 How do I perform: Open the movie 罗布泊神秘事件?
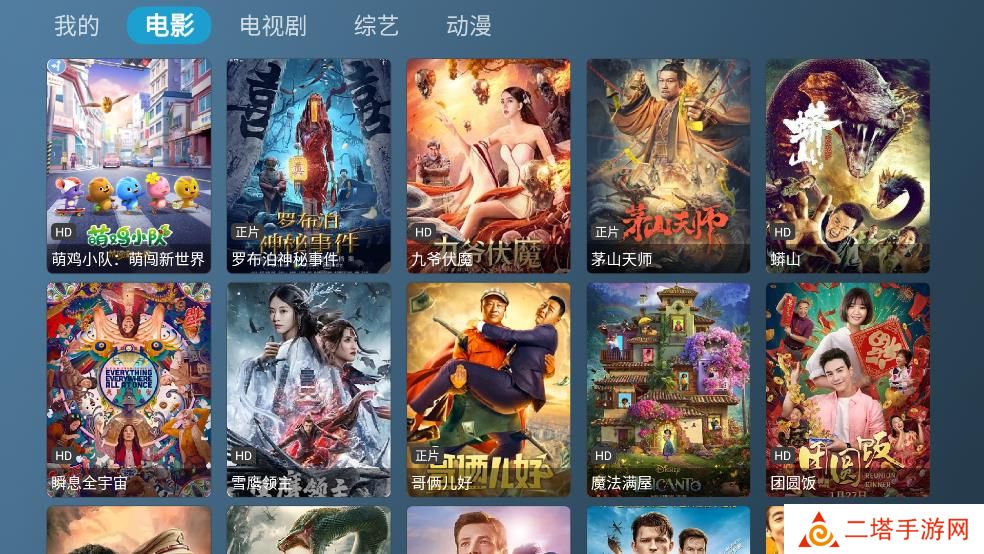click(309, 165)
